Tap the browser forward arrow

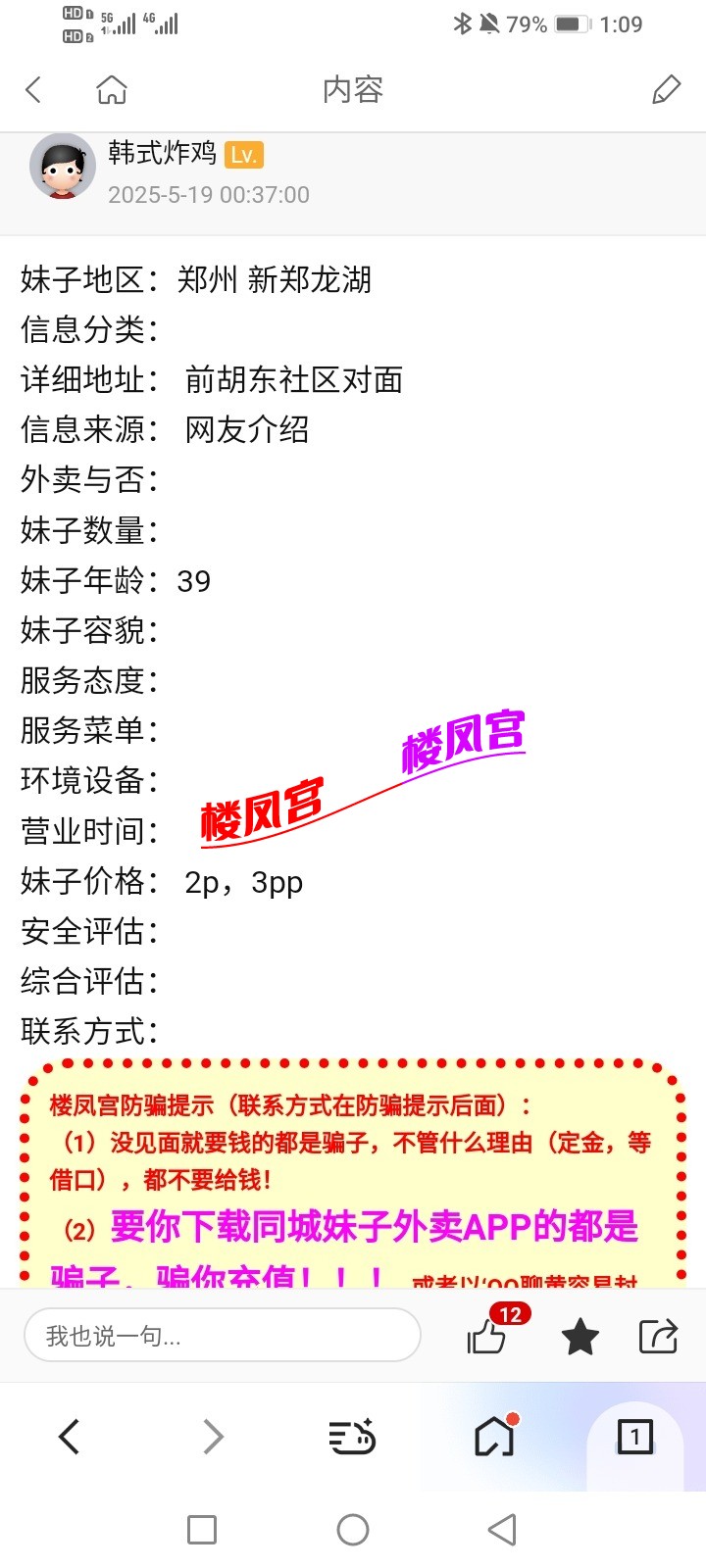[213, 1437]
